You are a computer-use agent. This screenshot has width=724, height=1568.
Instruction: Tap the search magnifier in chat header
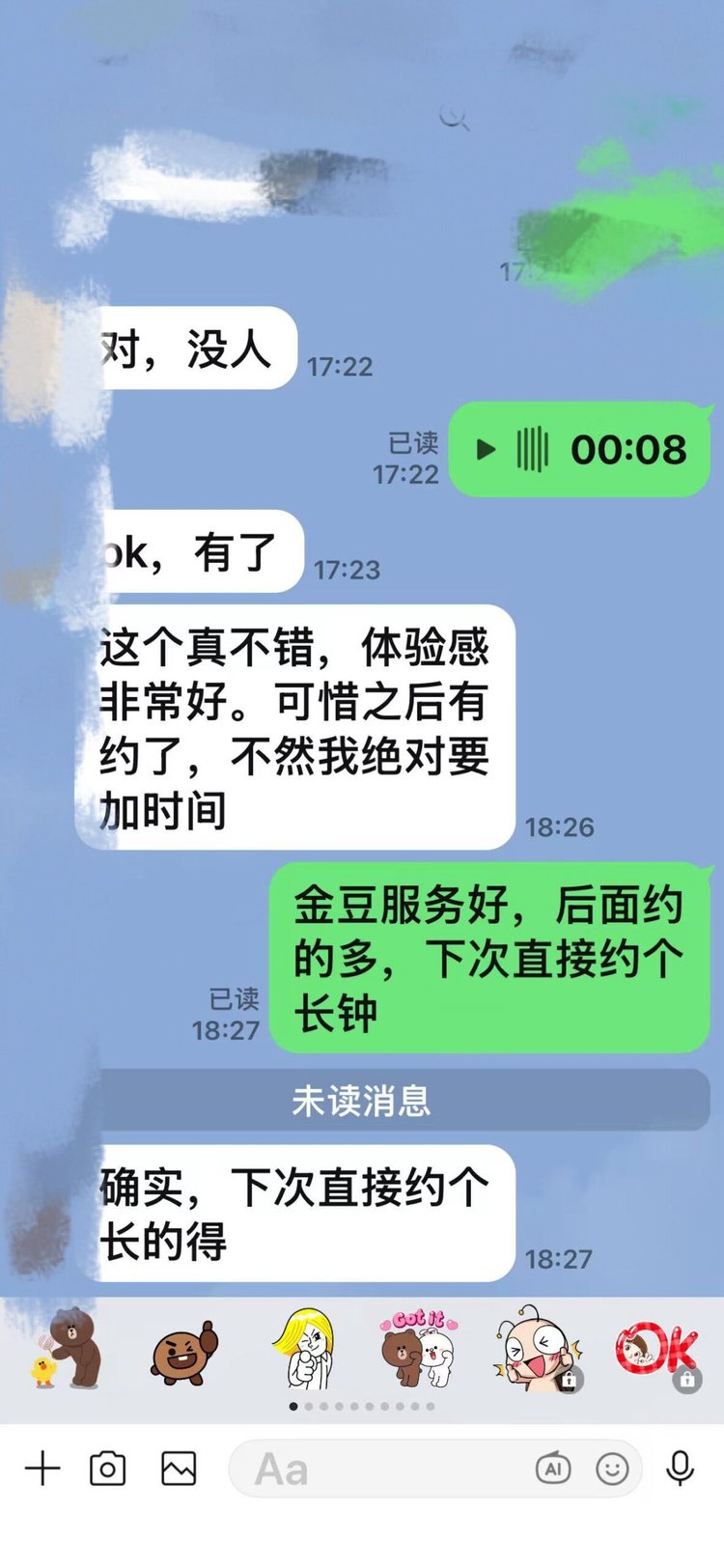click(x=455, y=119)
